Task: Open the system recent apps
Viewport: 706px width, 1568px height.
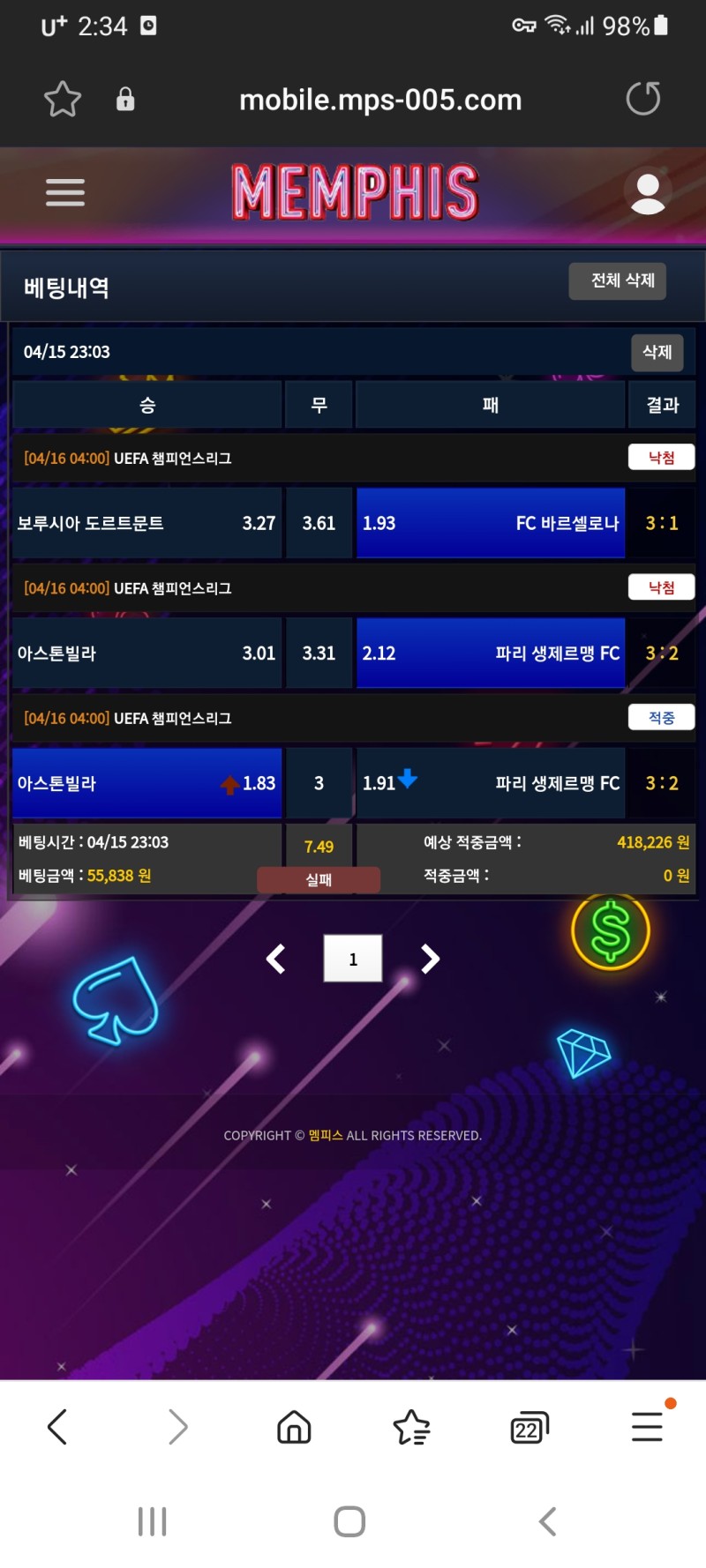Action: [x=152, y=1521]
